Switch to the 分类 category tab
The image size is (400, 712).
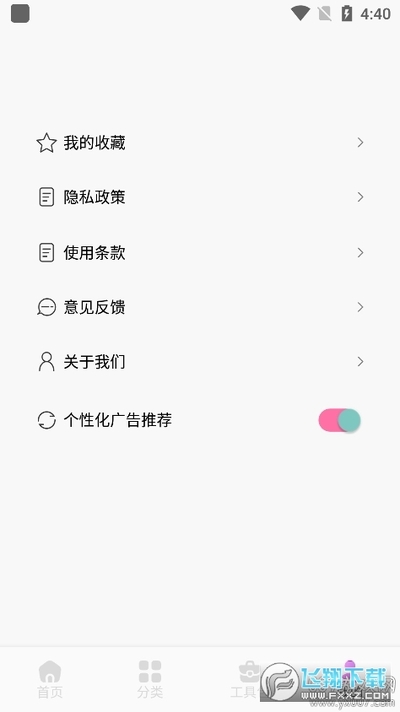[150, 679]
